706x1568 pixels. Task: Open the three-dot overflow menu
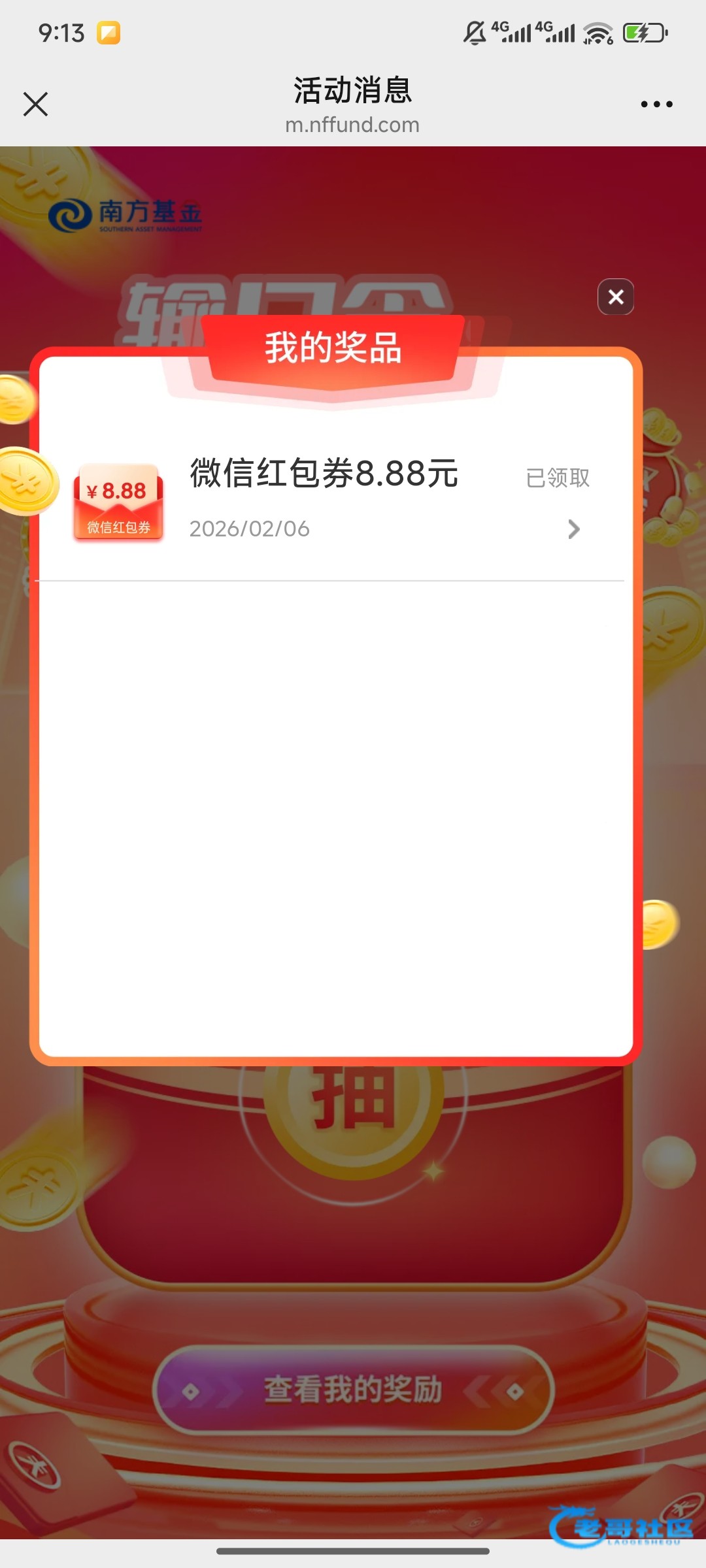656,104
